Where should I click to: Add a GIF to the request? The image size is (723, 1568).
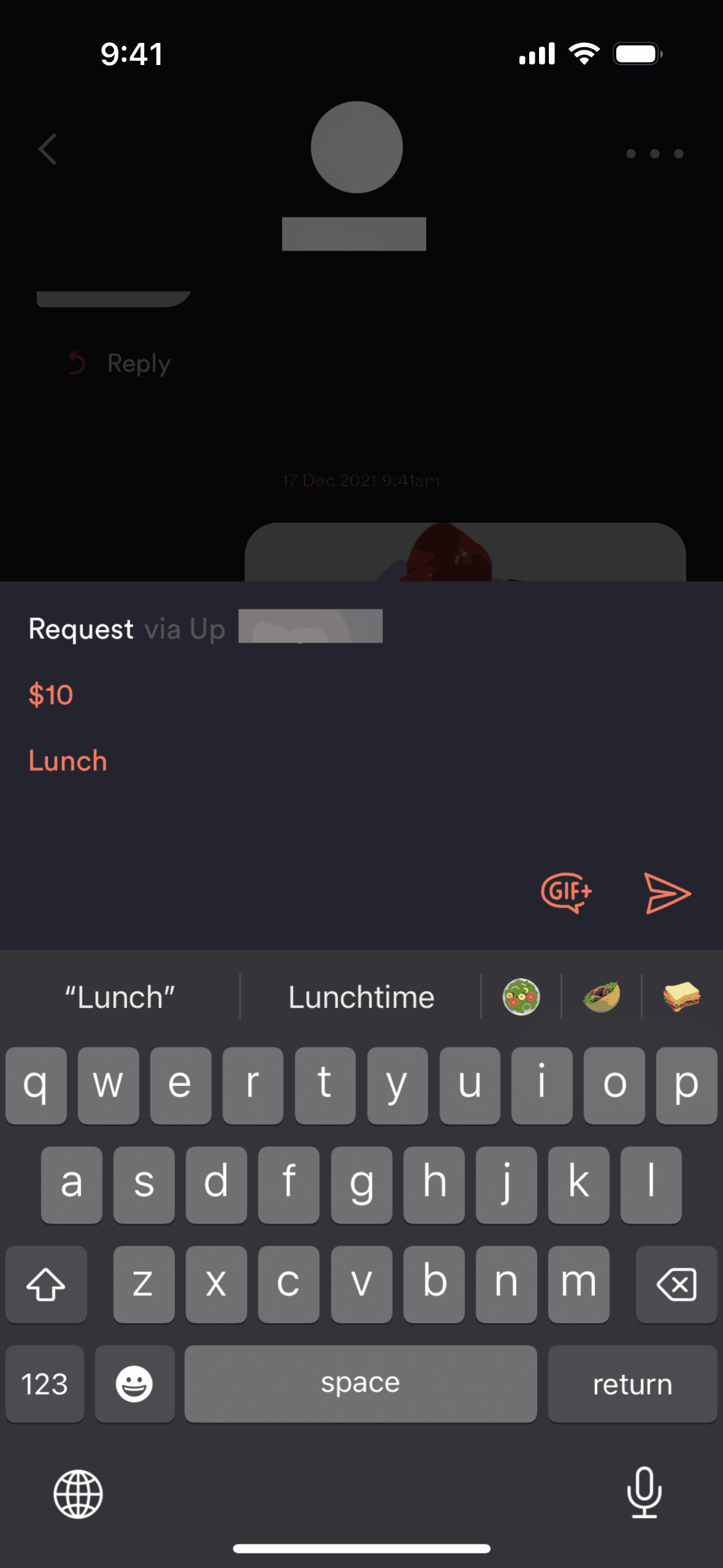(566, 893)
